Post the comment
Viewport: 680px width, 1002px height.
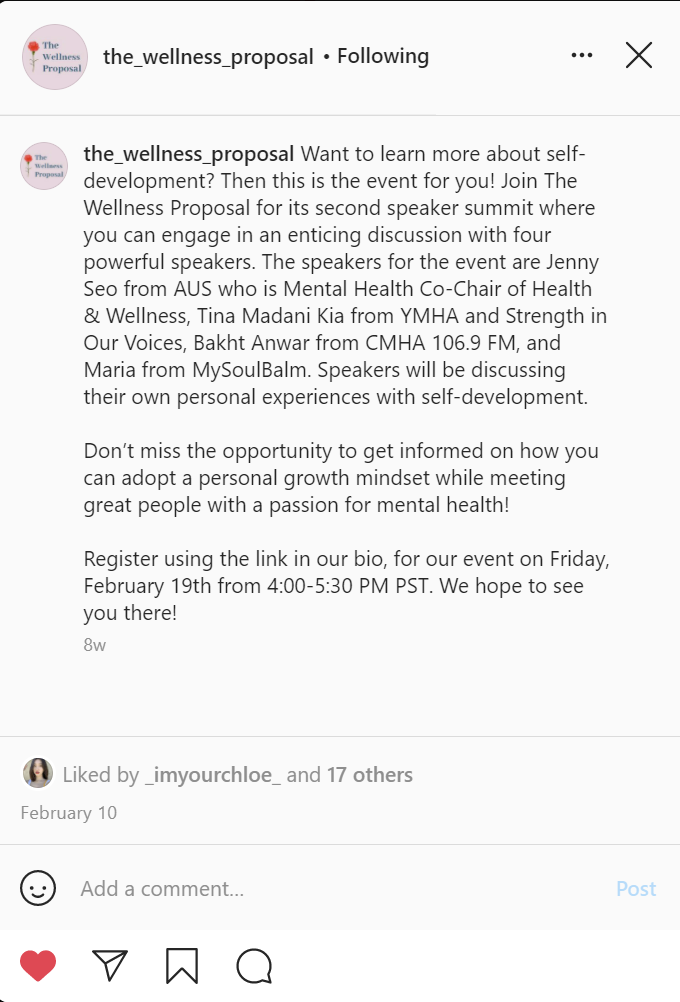coord(636,888)
